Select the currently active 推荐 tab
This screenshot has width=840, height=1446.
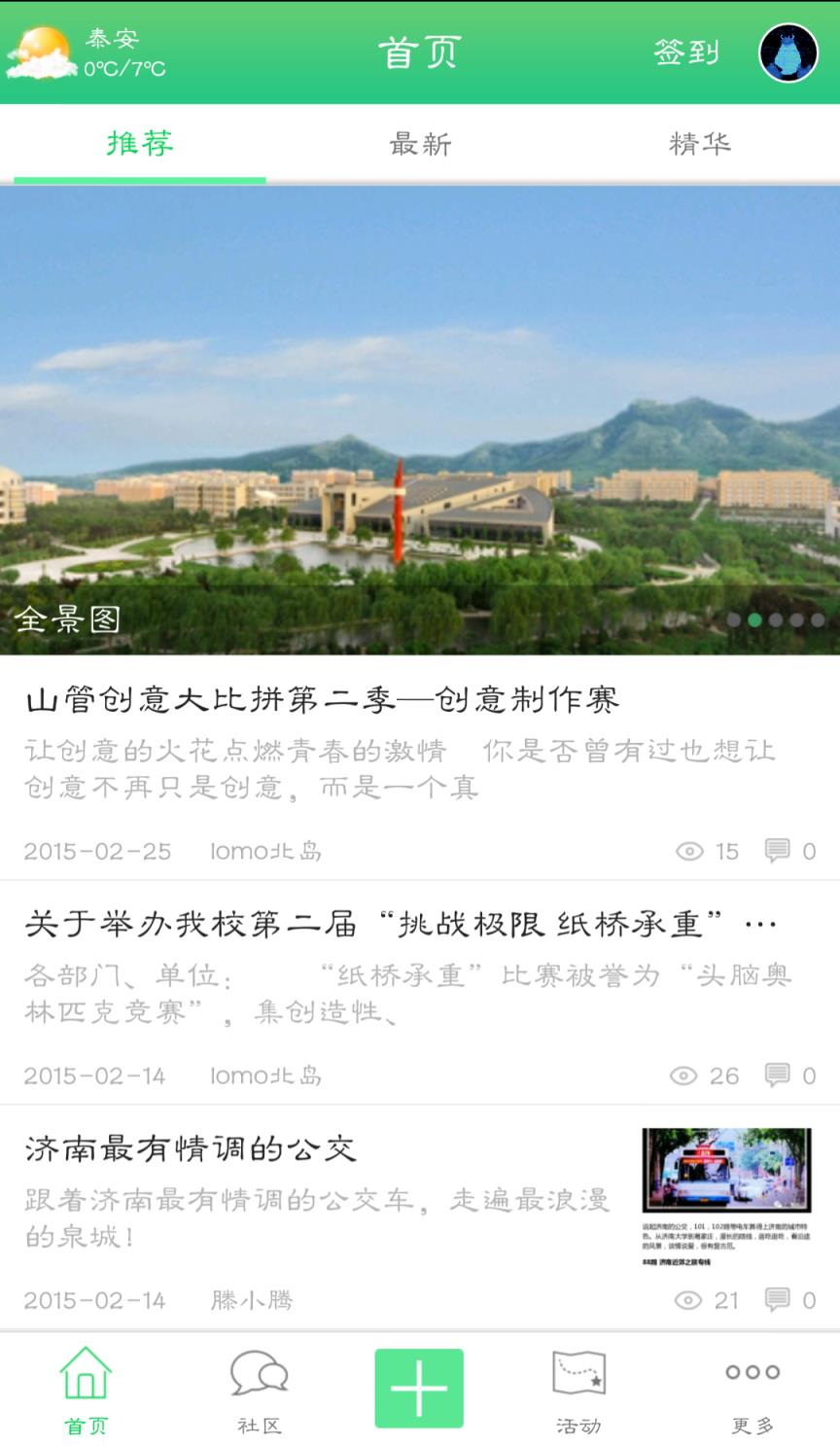point(139,144)
